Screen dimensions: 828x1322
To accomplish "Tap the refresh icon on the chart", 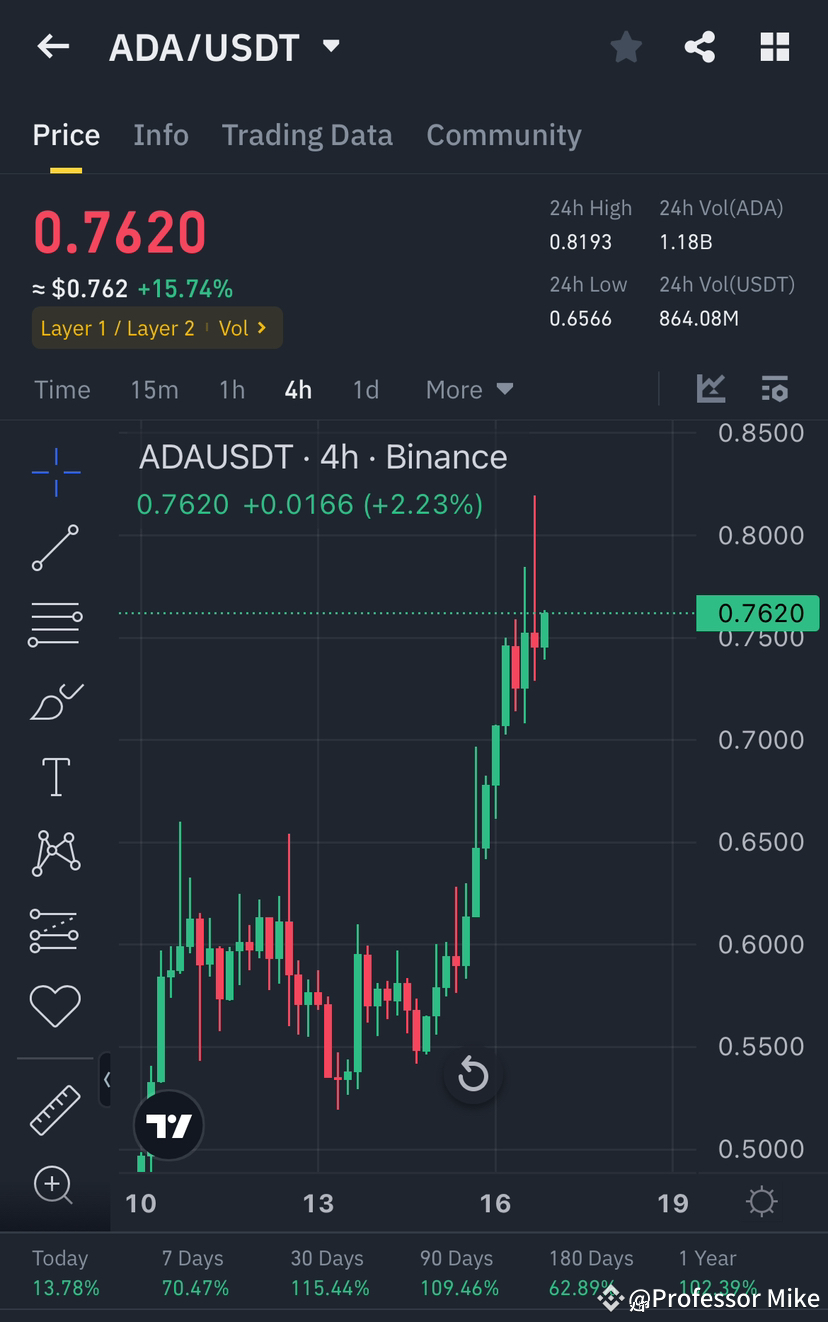I will click(x=472, y=1074).
